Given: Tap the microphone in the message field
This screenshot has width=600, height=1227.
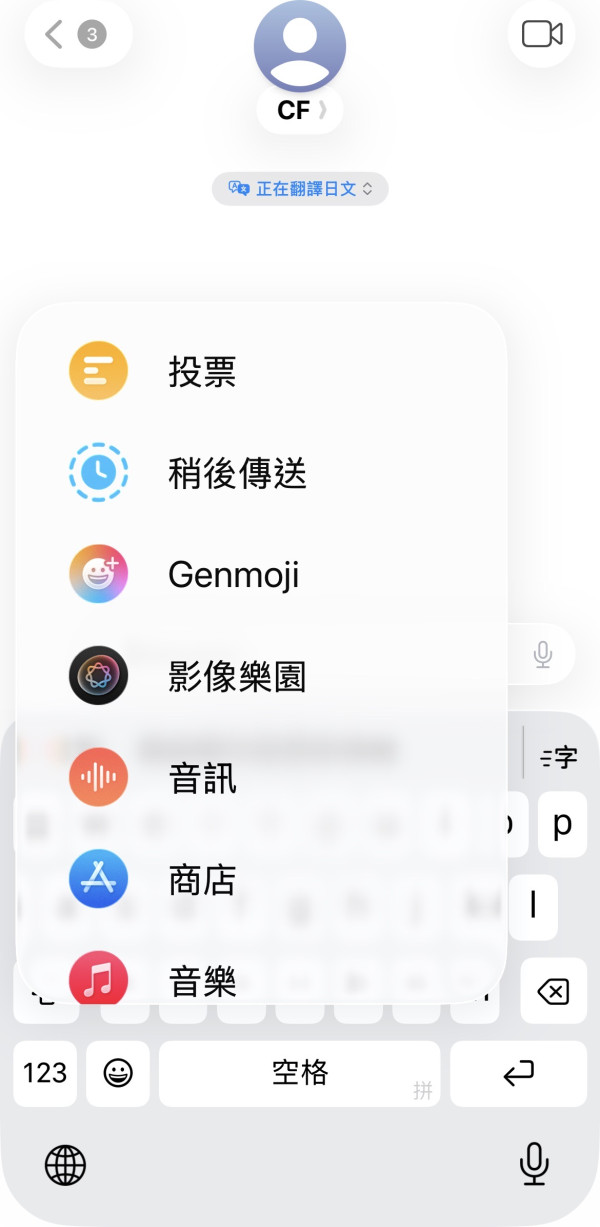Looking at the screenshot, I should point(543,655).
